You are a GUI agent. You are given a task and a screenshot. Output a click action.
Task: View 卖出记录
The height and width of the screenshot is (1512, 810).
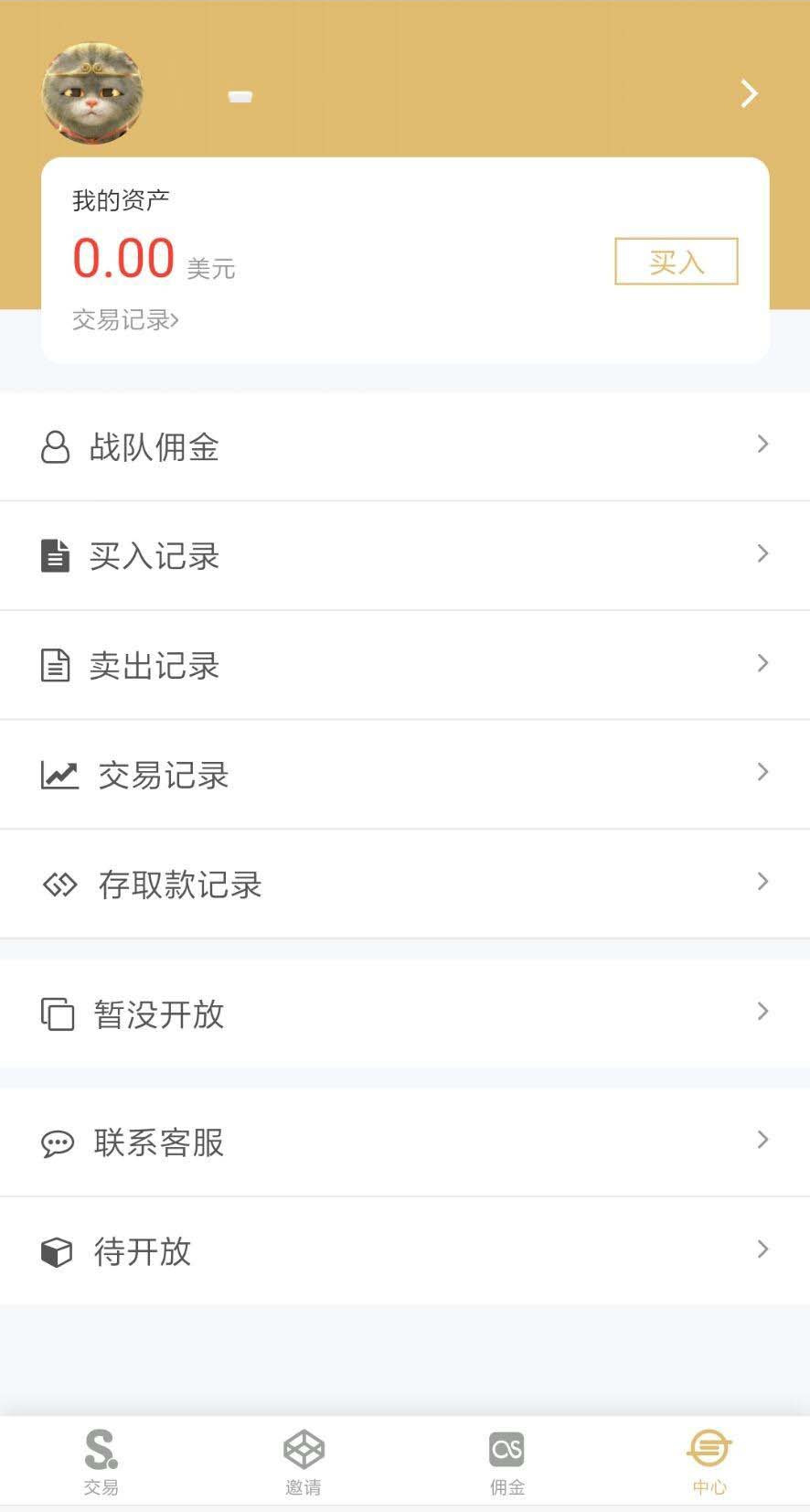405,665
